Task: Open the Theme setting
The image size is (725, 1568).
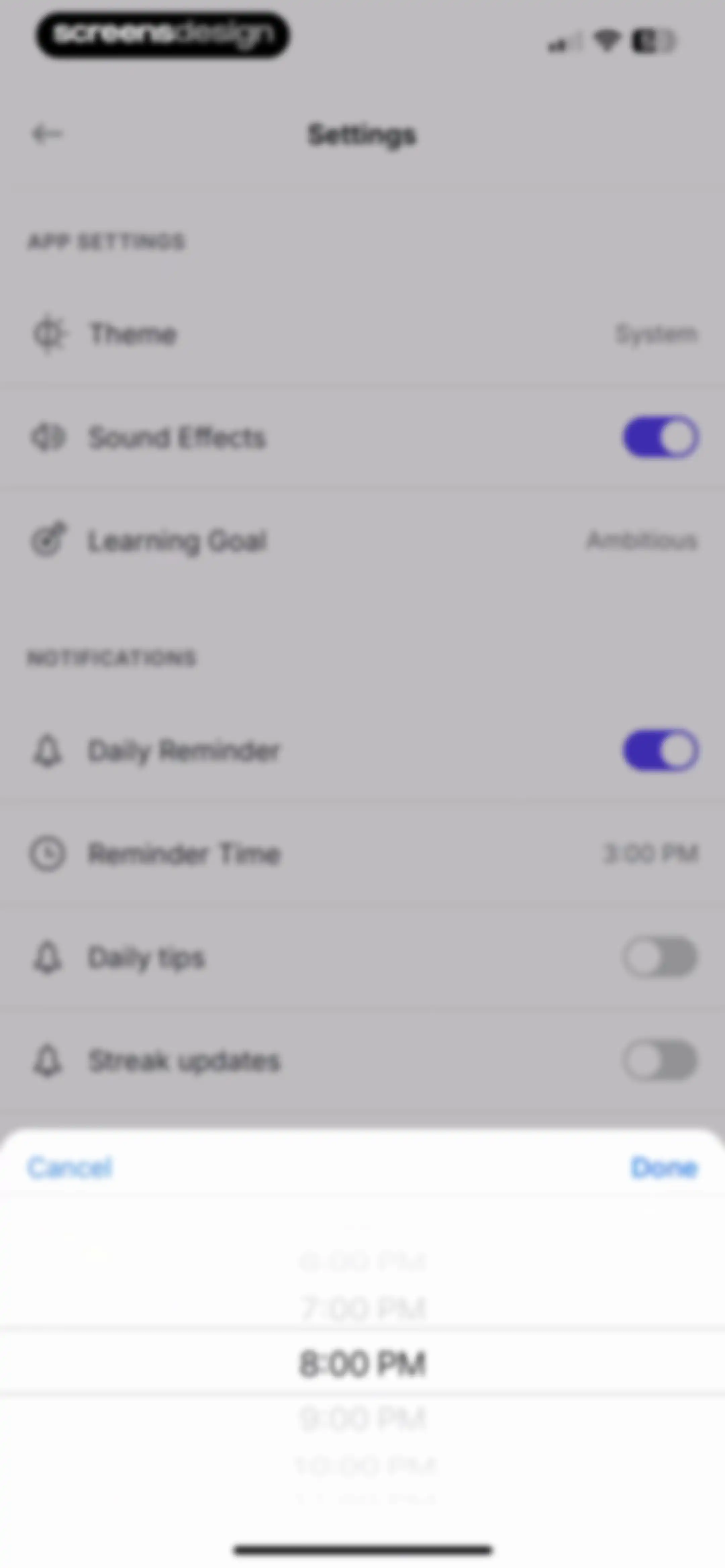Action: [x=363, y=333]
